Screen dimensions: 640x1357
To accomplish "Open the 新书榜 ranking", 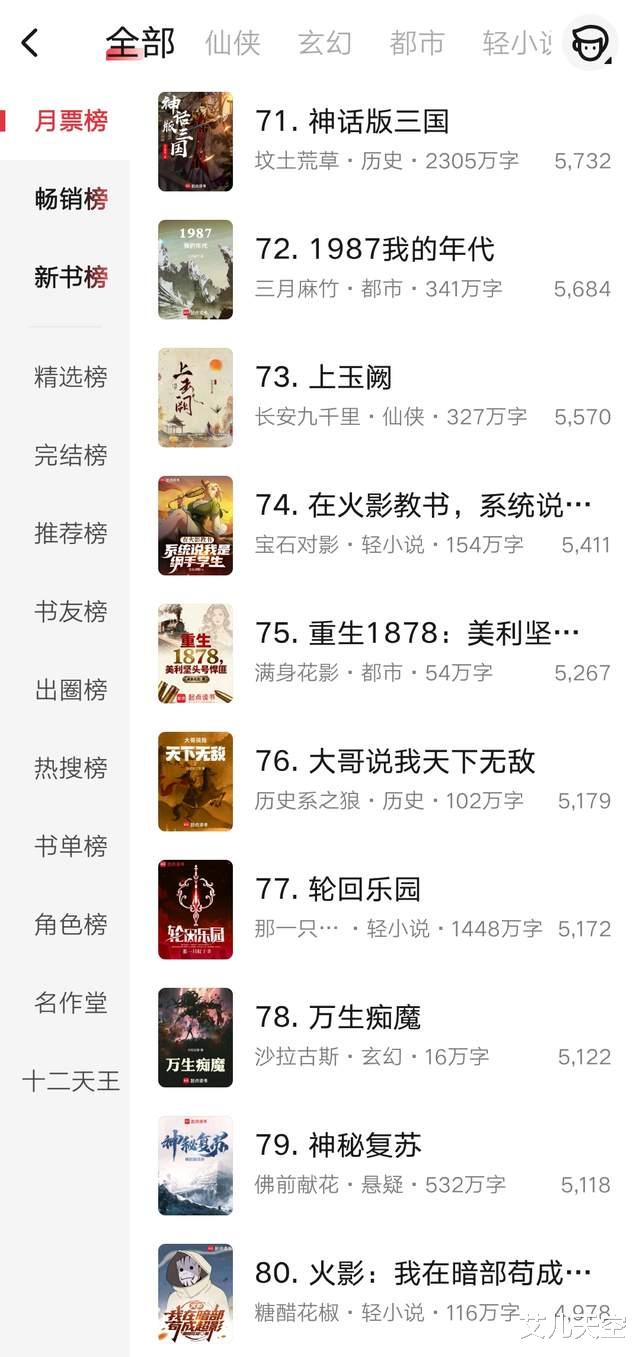I will point(70,277).
